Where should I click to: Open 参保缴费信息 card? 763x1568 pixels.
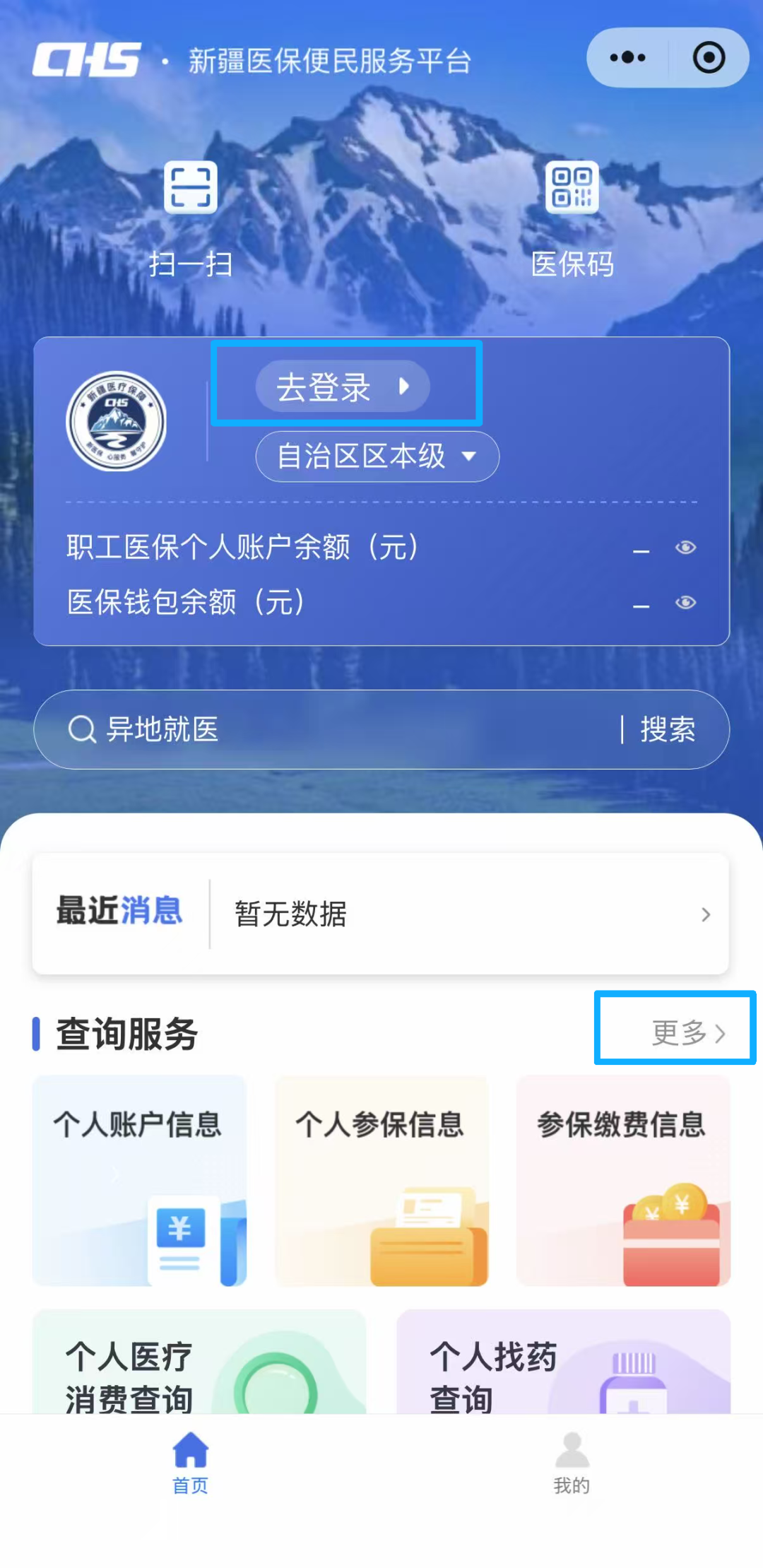pos(622,1180)
